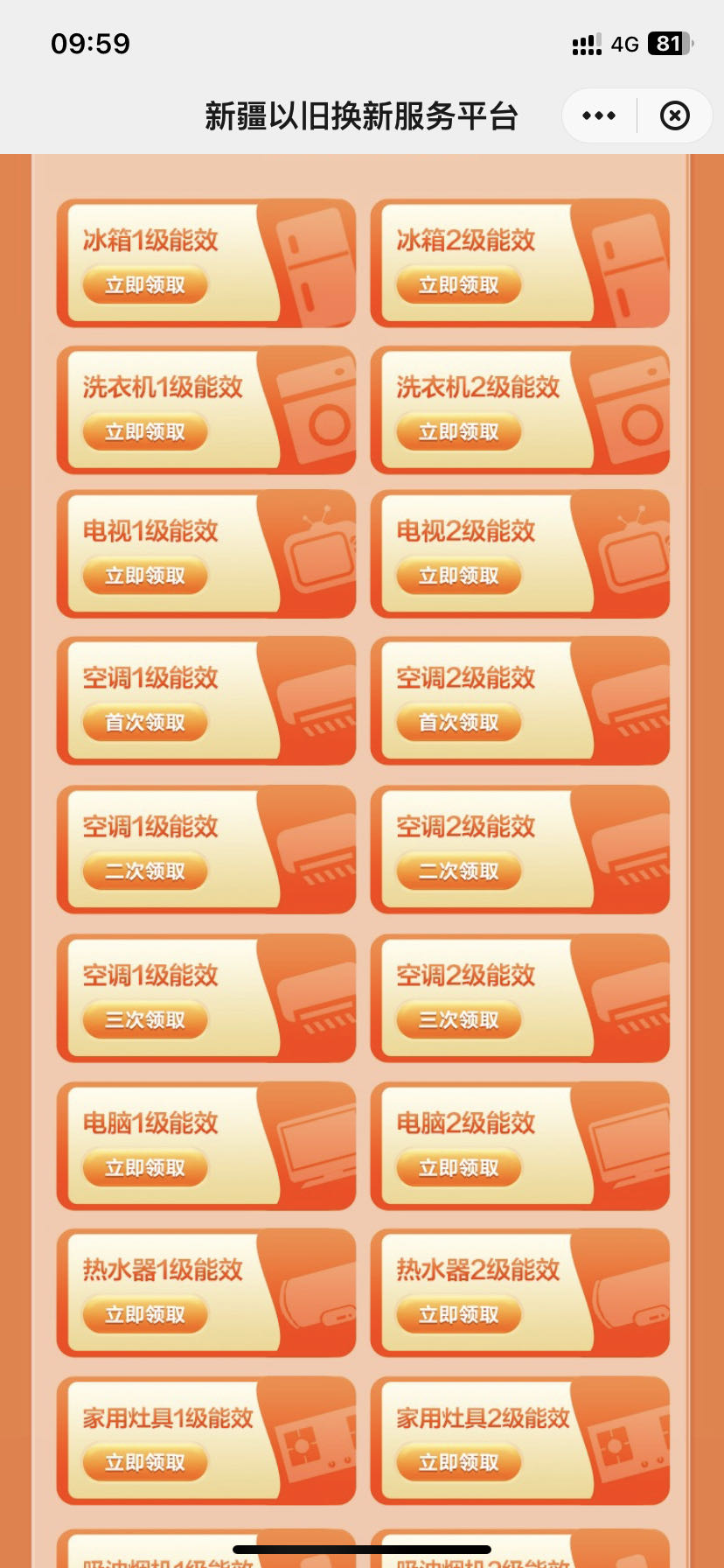This screenshot has width=724, height=1568.
Task: Claim the 电视2级能效 coupon
Action: [459, 576]
